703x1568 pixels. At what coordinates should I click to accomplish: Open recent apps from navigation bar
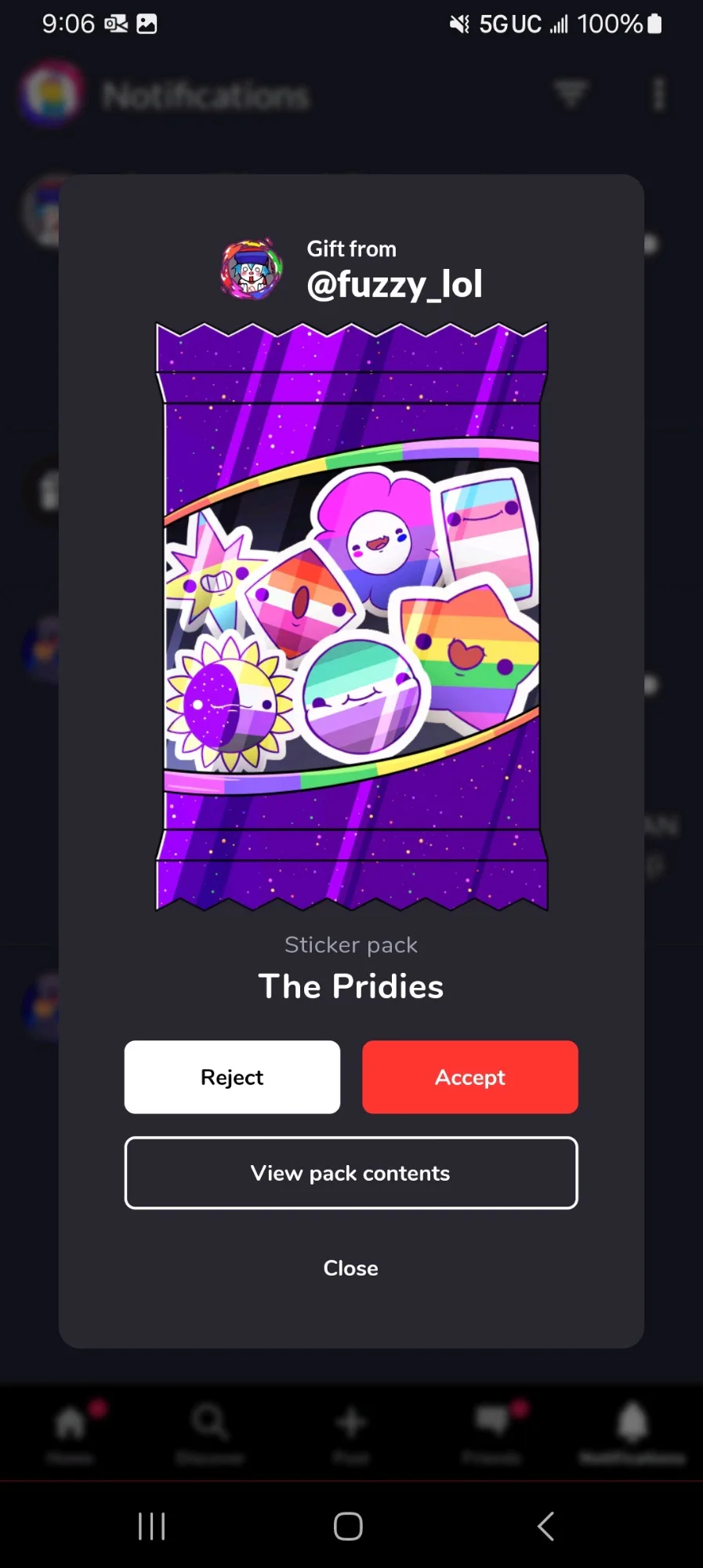coord(151,1526)
